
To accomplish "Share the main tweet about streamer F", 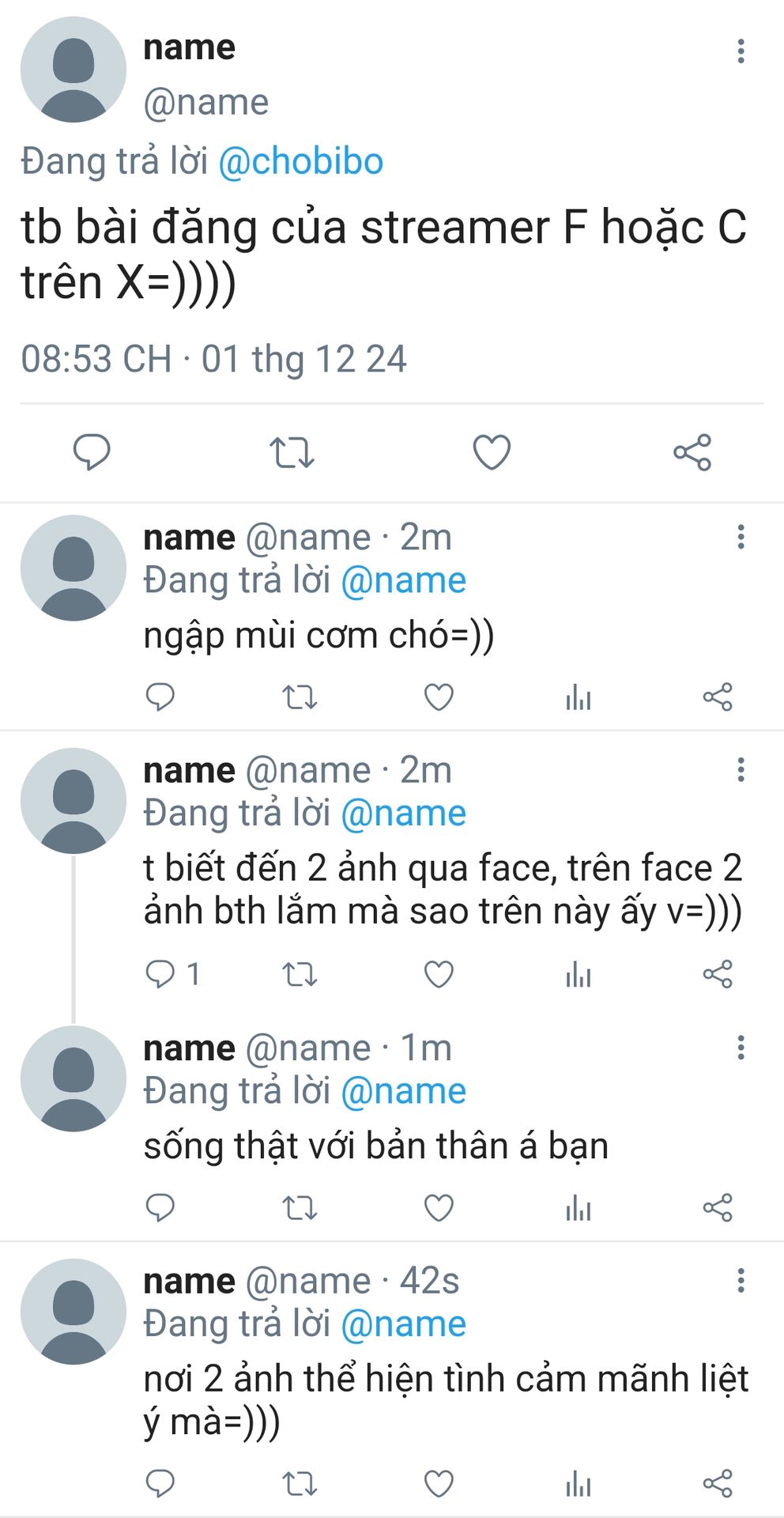I will coord(692,452).
